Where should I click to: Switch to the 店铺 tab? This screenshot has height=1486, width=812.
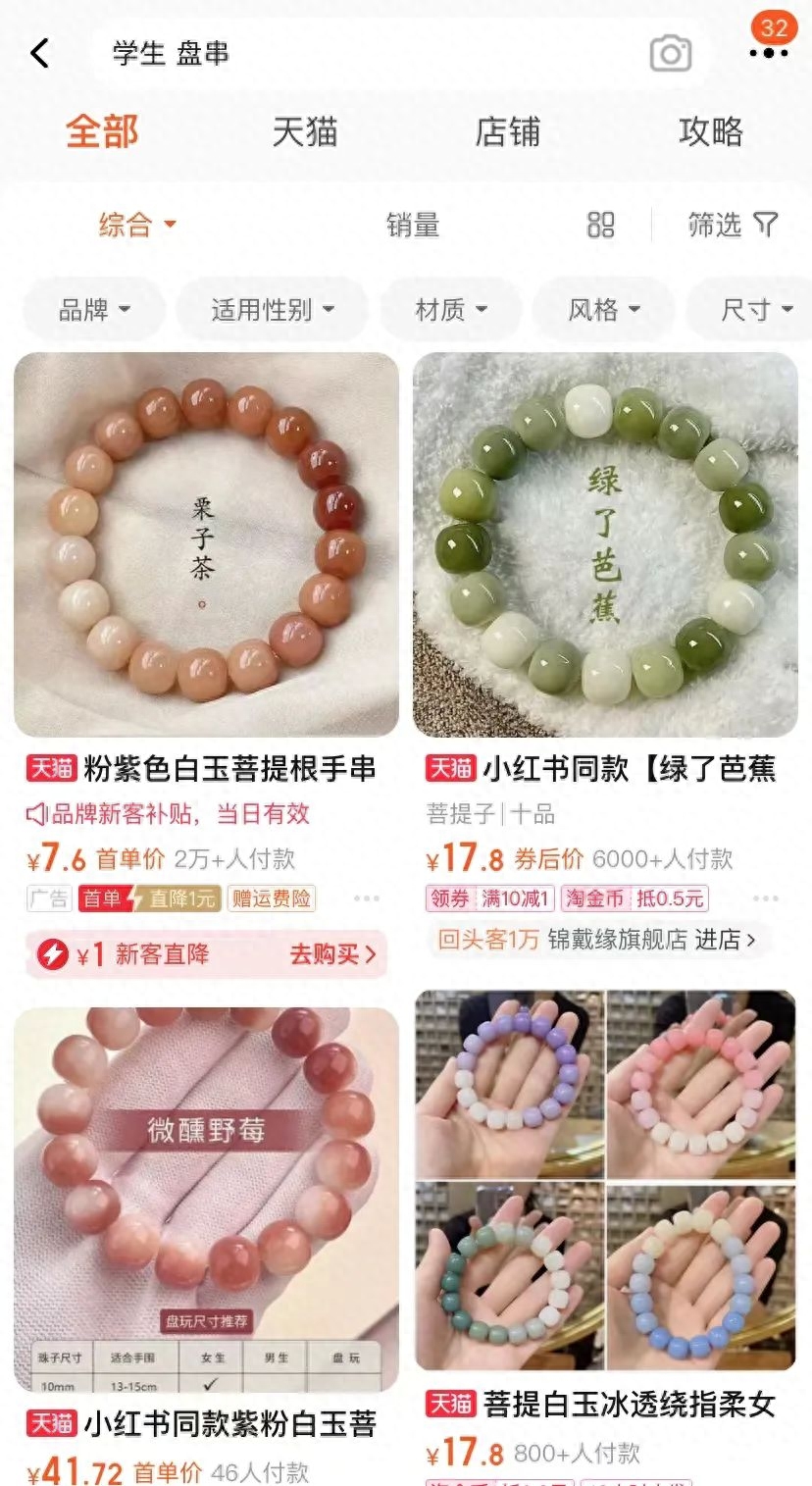coord(507,131)
